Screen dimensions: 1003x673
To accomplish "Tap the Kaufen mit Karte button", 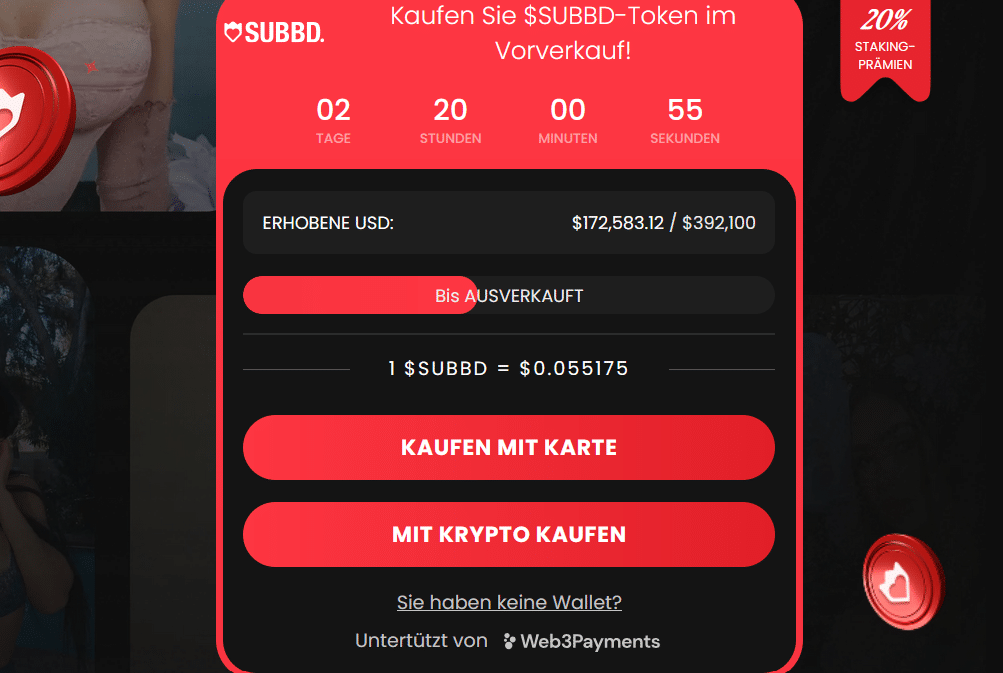I will tap(508, 447).
